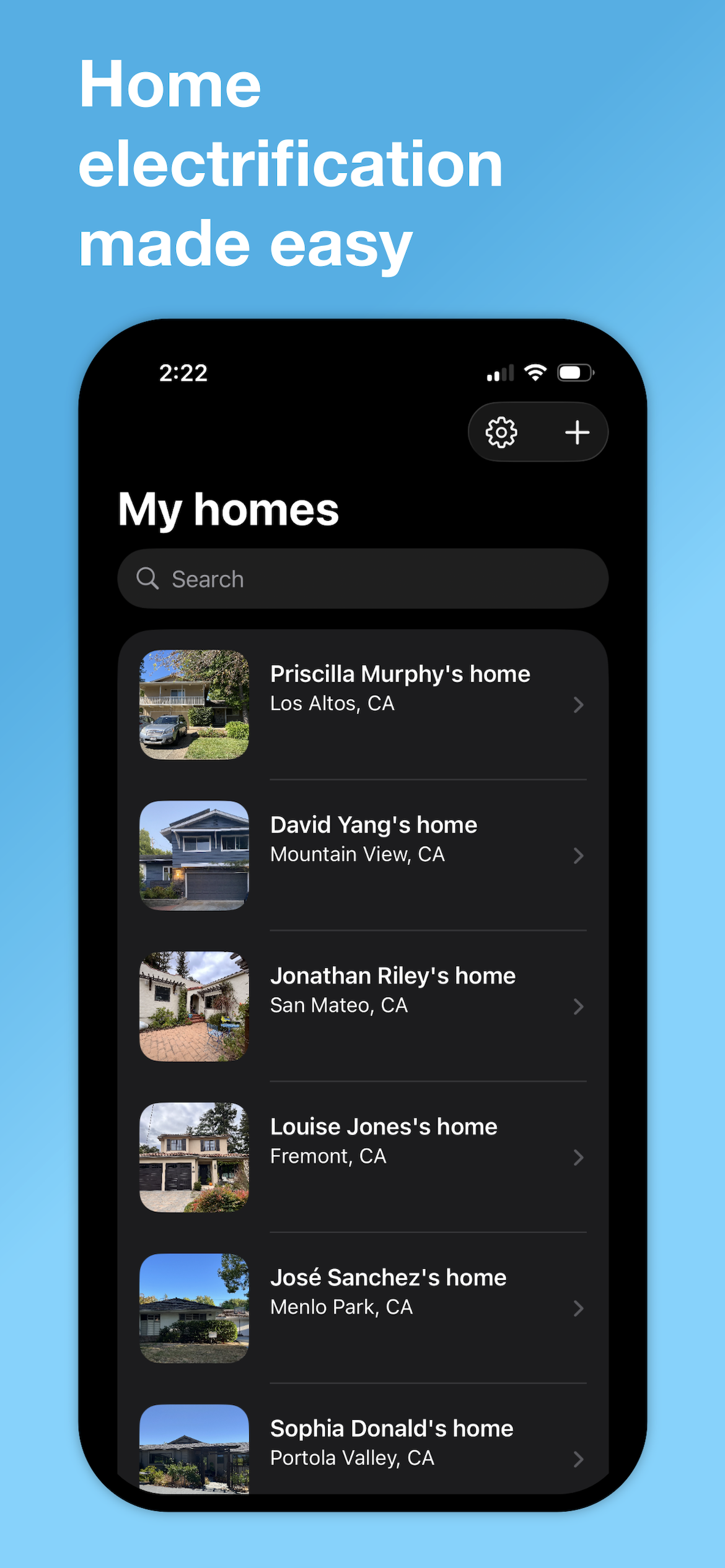Screen dimensions: 725x1568
Task: Expand Priscilla Murphy's home details
Action: click(579, 704)
